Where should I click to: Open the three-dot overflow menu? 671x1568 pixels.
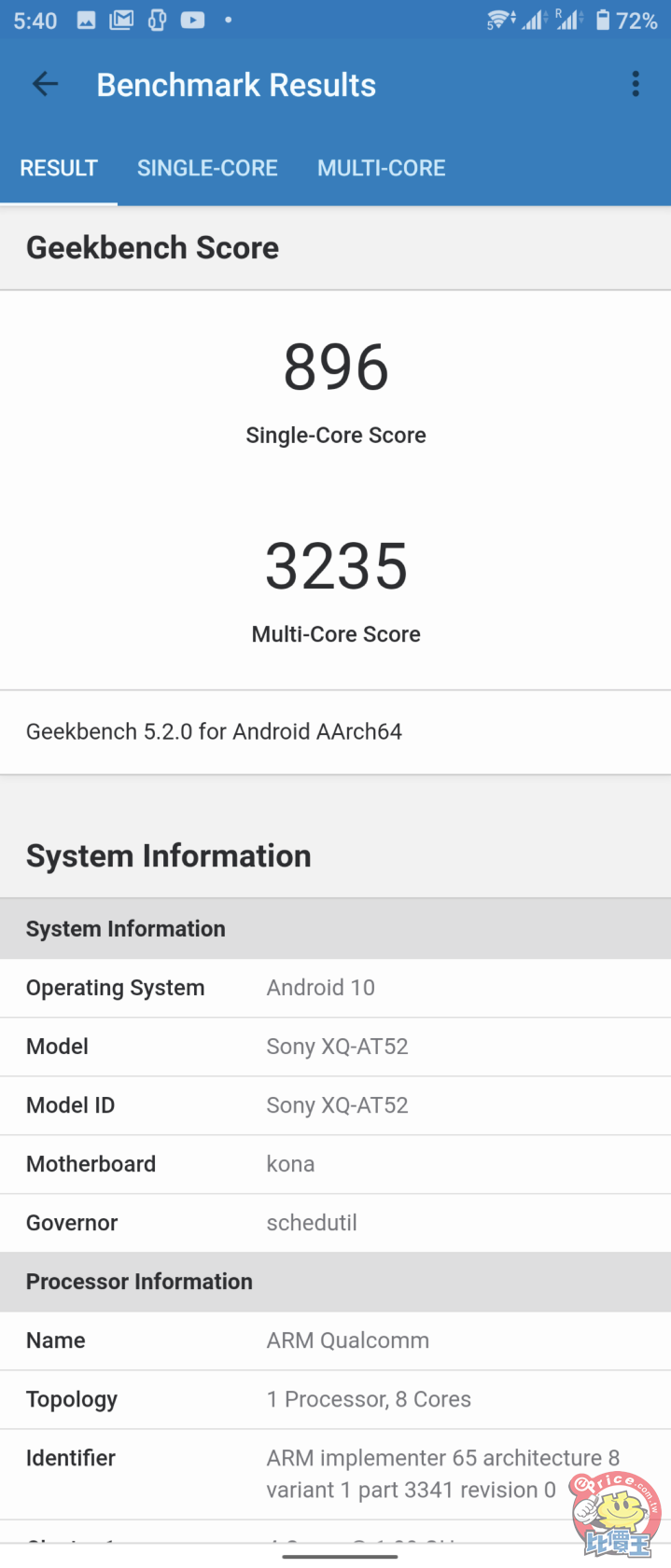click(x=636, y=84)
